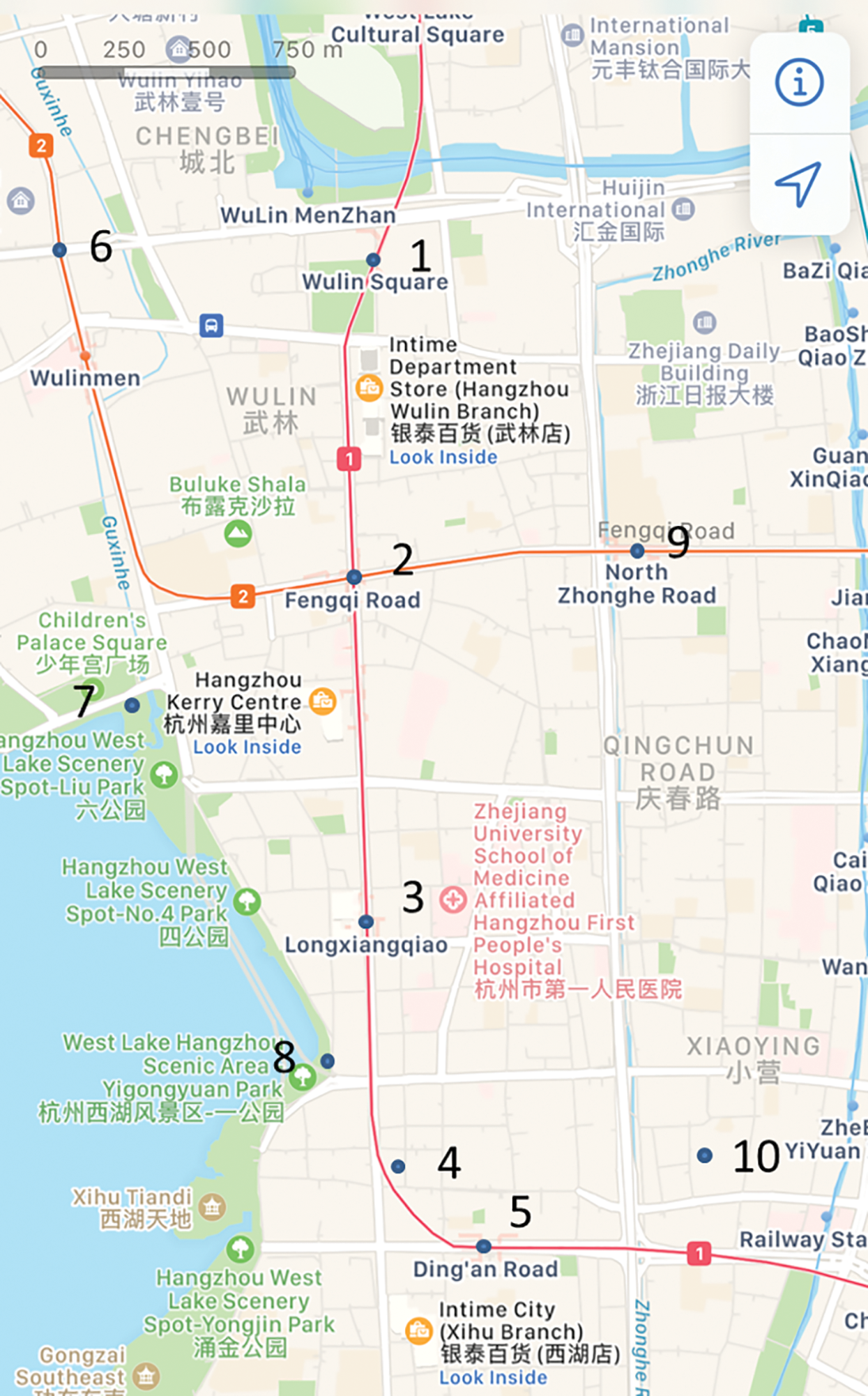The image size is (868, 1396).
Task: Select the Buluke Shala park marker
Action: pos(238,534)
